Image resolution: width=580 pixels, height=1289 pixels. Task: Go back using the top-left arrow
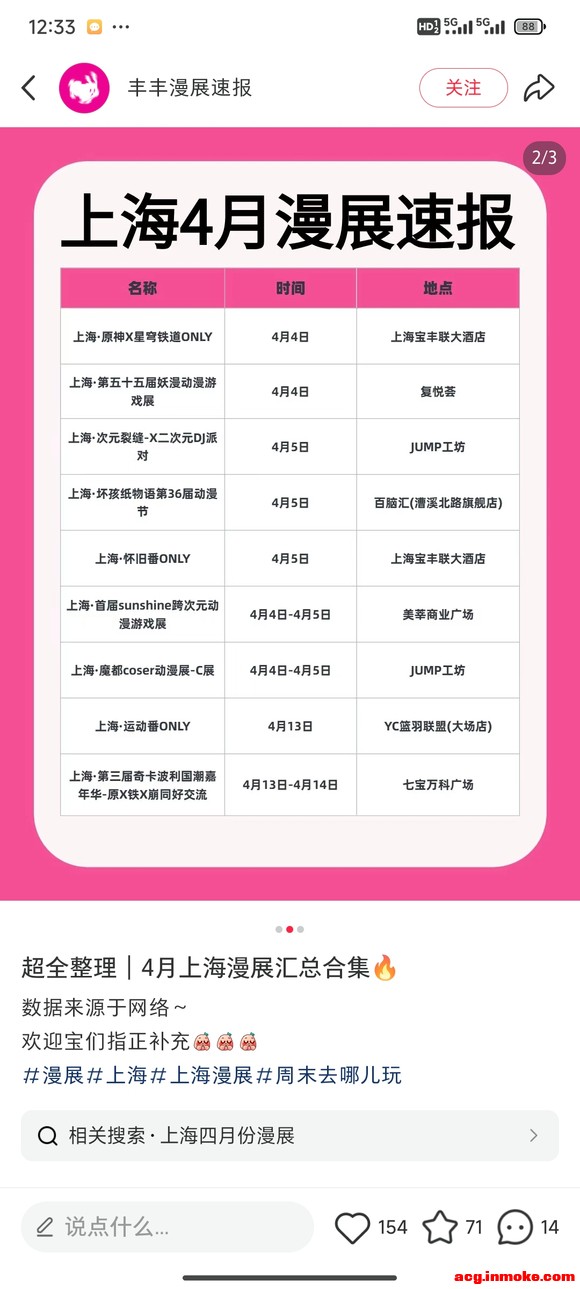pos(29,88)
